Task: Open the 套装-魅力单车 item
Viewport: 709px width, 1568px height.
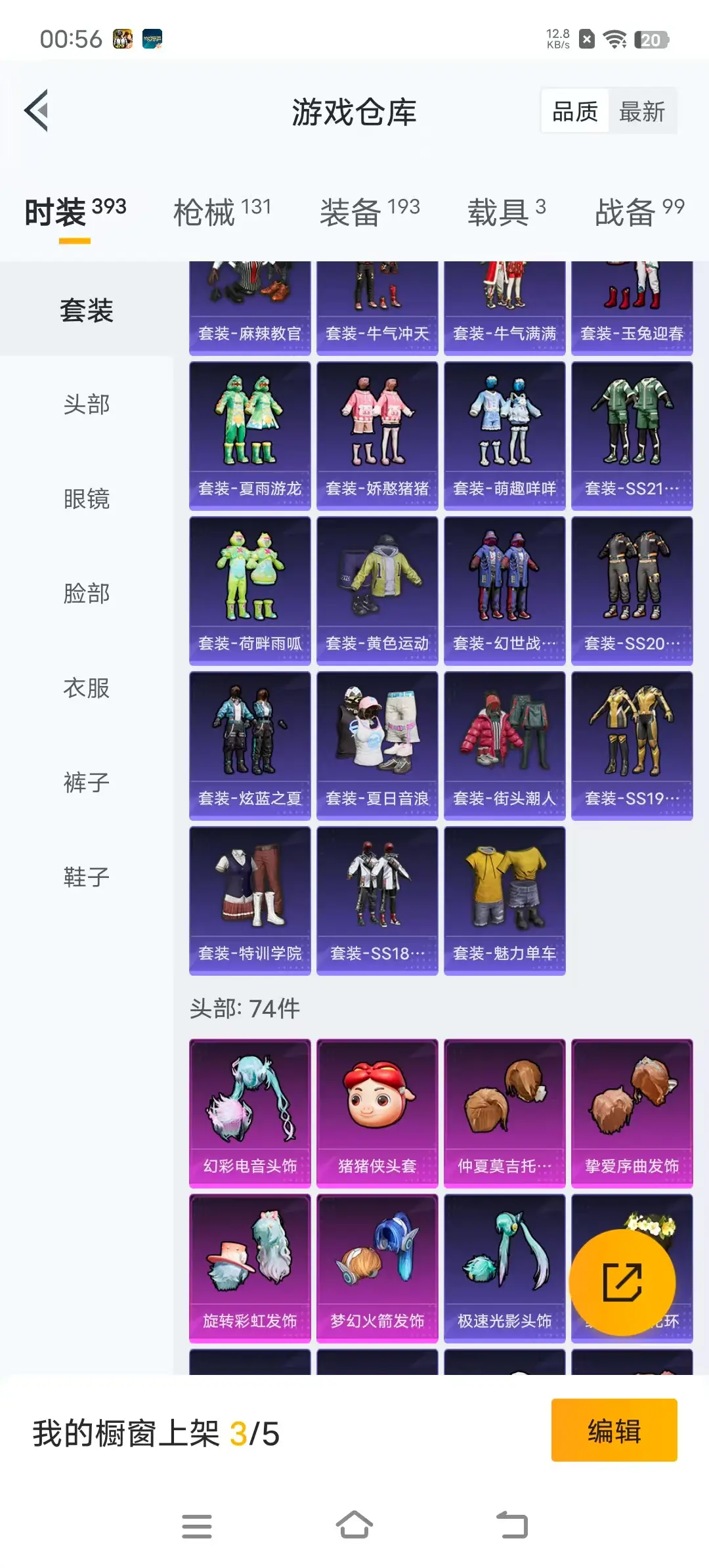Action: pos(504,900)
